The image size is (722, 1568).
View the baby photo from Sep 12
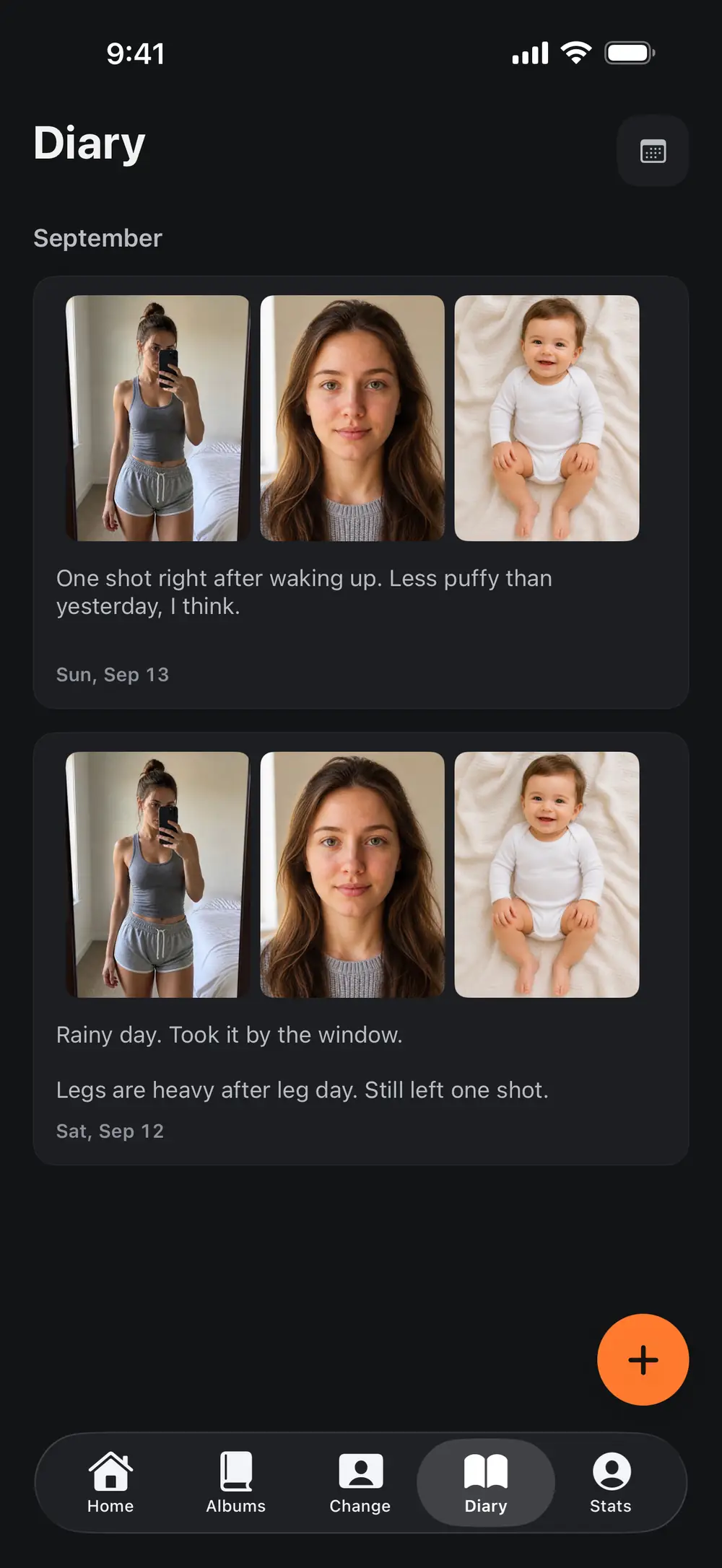pyautogui.click(x=547, y=875)
